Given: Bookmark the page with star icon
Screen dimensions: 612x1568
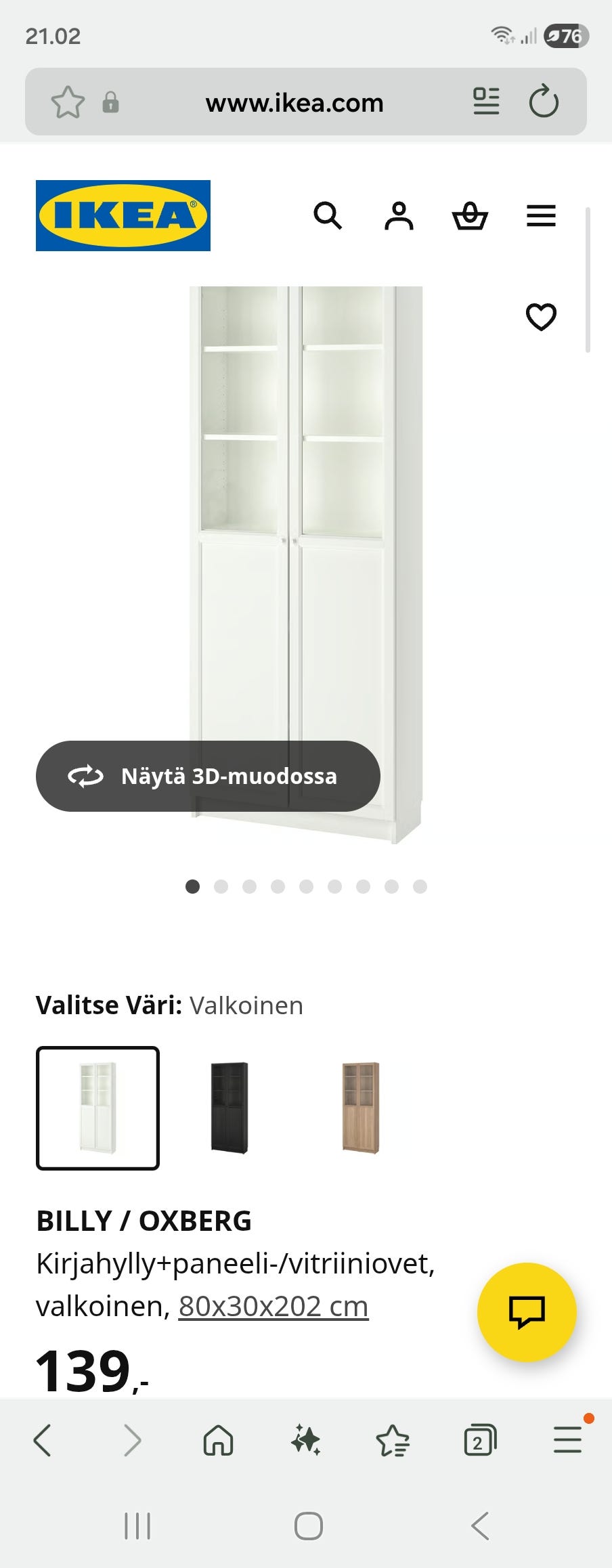Looking at the screenshot, I should (x=66, y=102).
